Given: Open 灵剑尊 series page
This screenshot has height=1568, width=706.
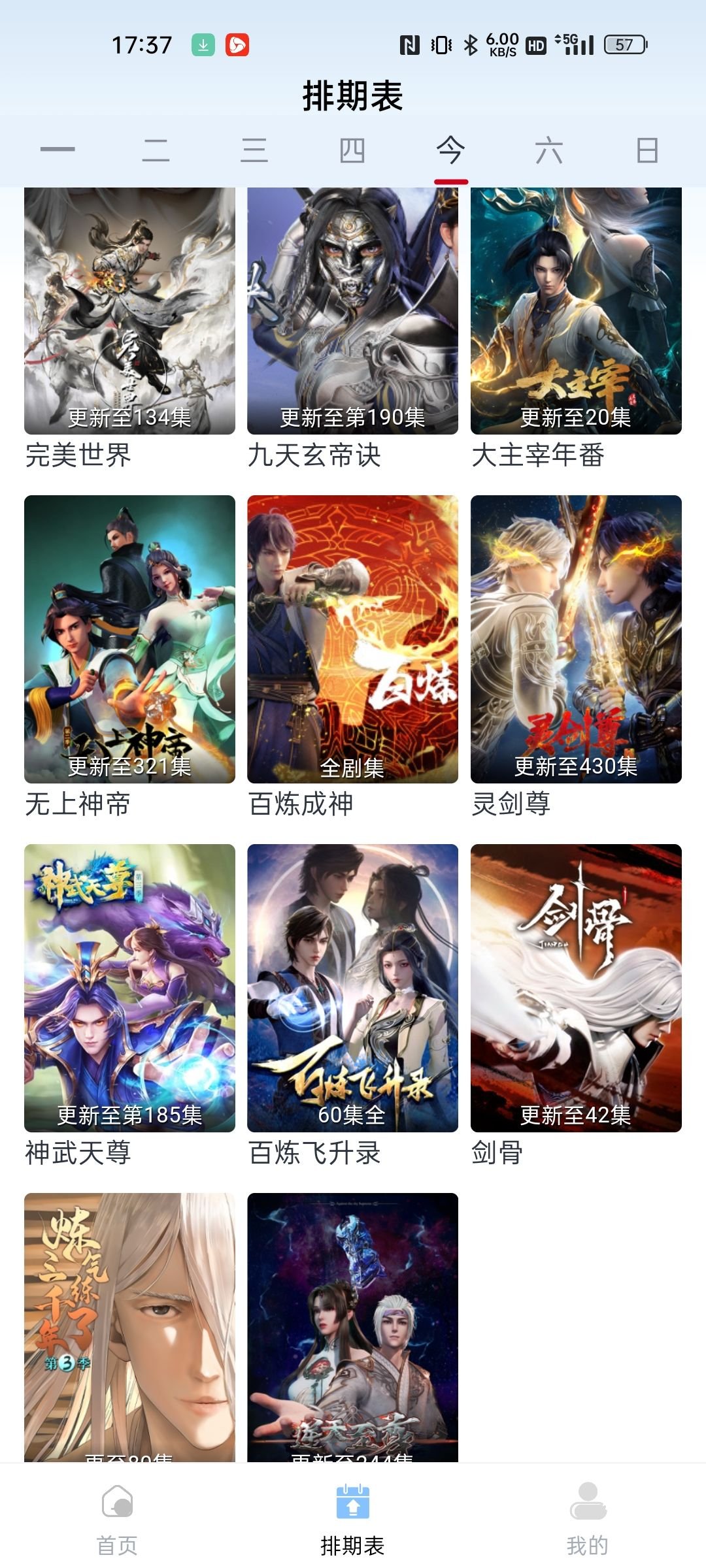Looking at the screenshot, I should pos(576,639).
